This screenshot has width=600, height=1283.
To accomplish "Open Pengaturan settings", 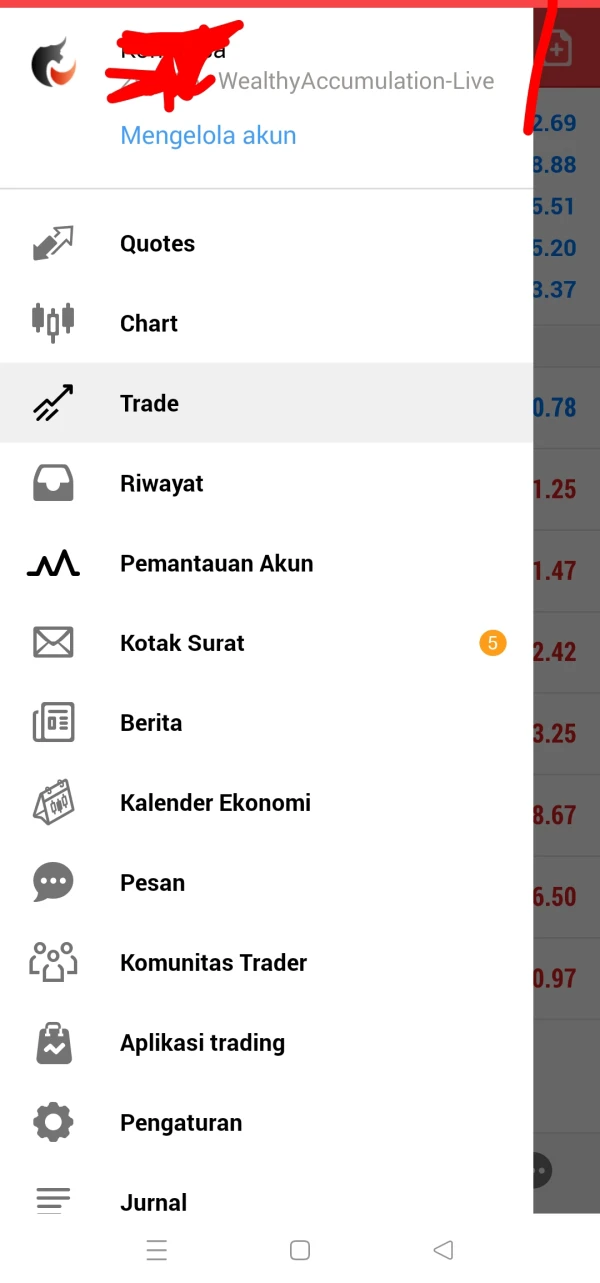I will pyautogui.click(x=181, y=1123).
